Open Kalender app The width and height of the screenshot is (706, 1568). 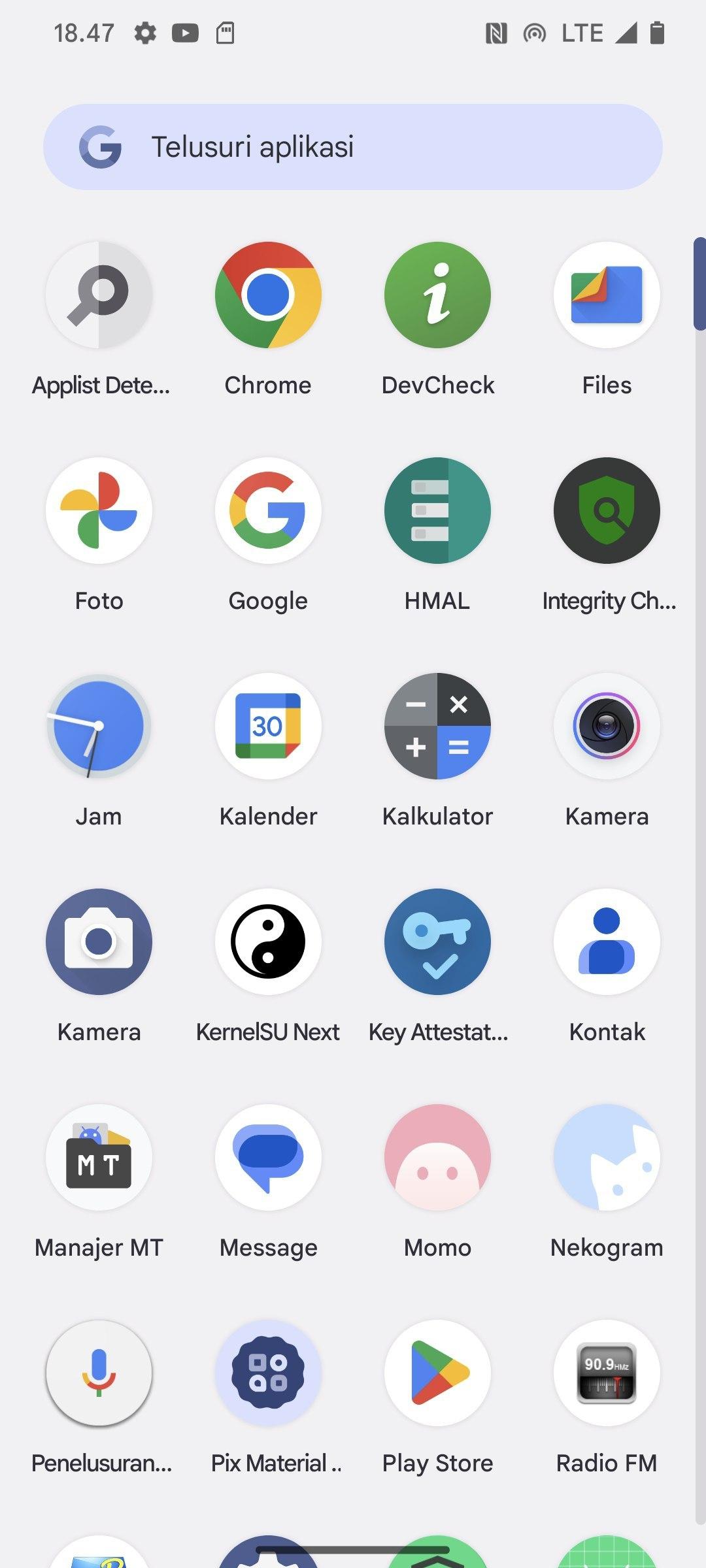pos(268,727)
